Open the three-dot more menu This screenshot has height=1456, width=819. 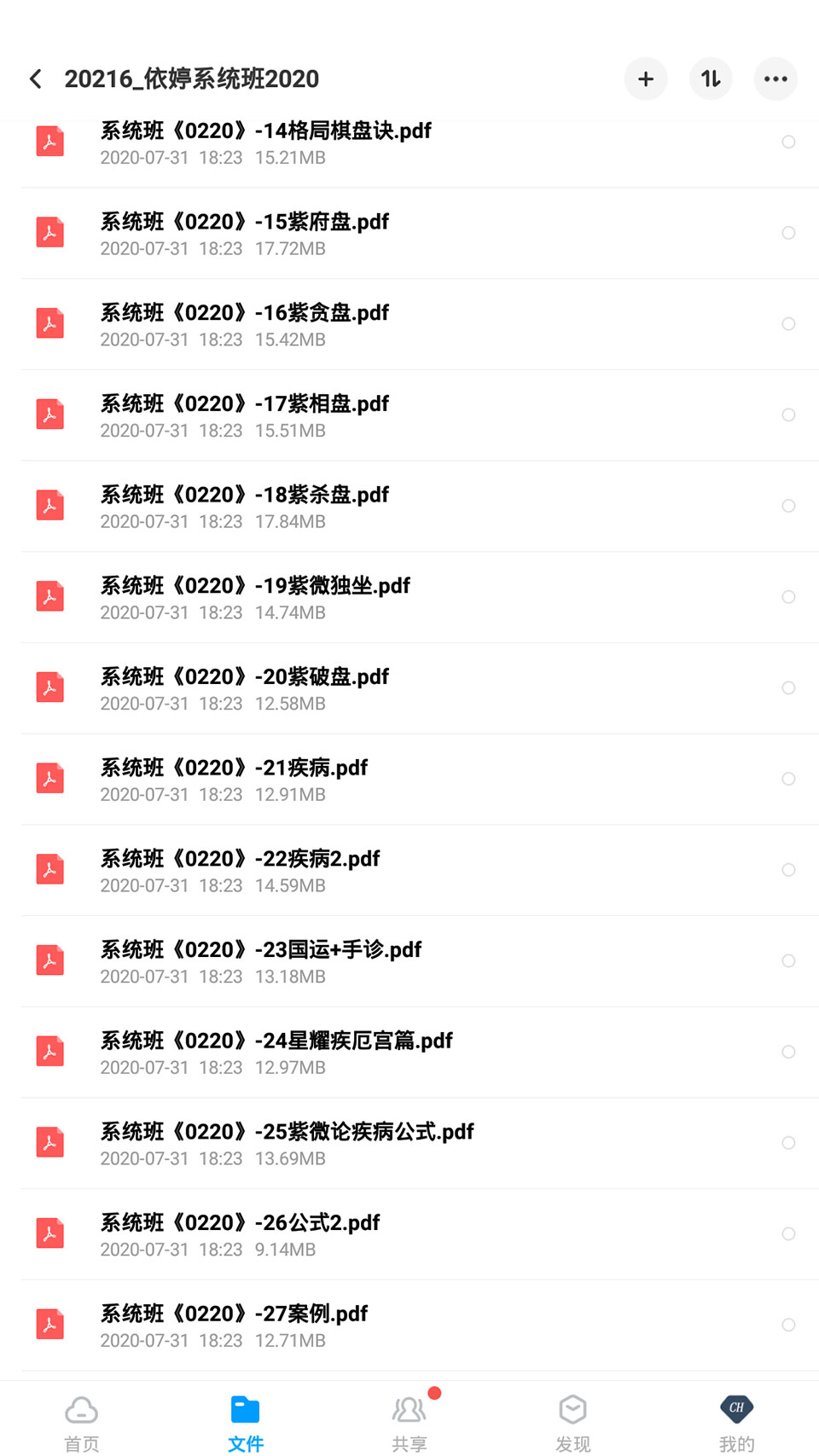[775, 79]
